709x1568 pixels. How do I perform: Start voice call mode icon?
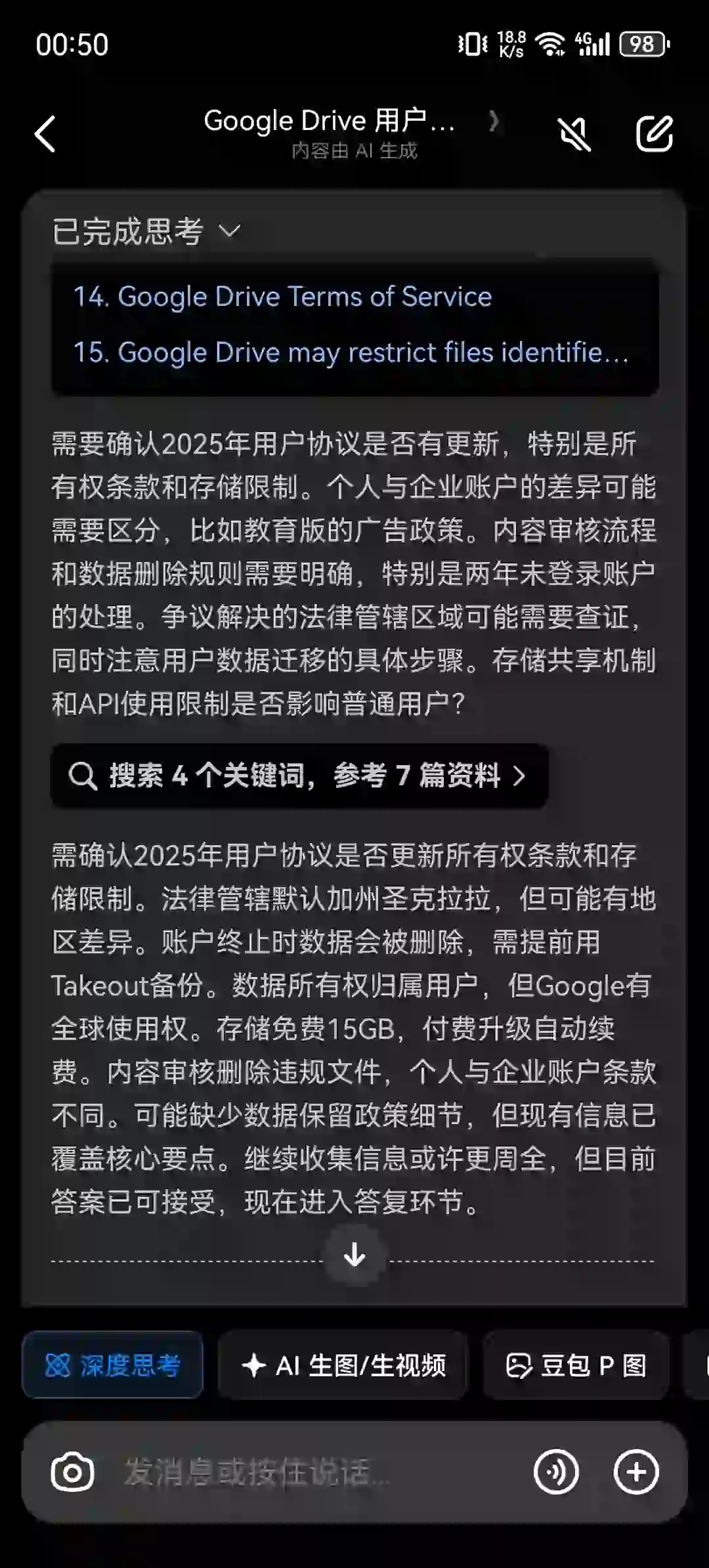coord(555,1473)
